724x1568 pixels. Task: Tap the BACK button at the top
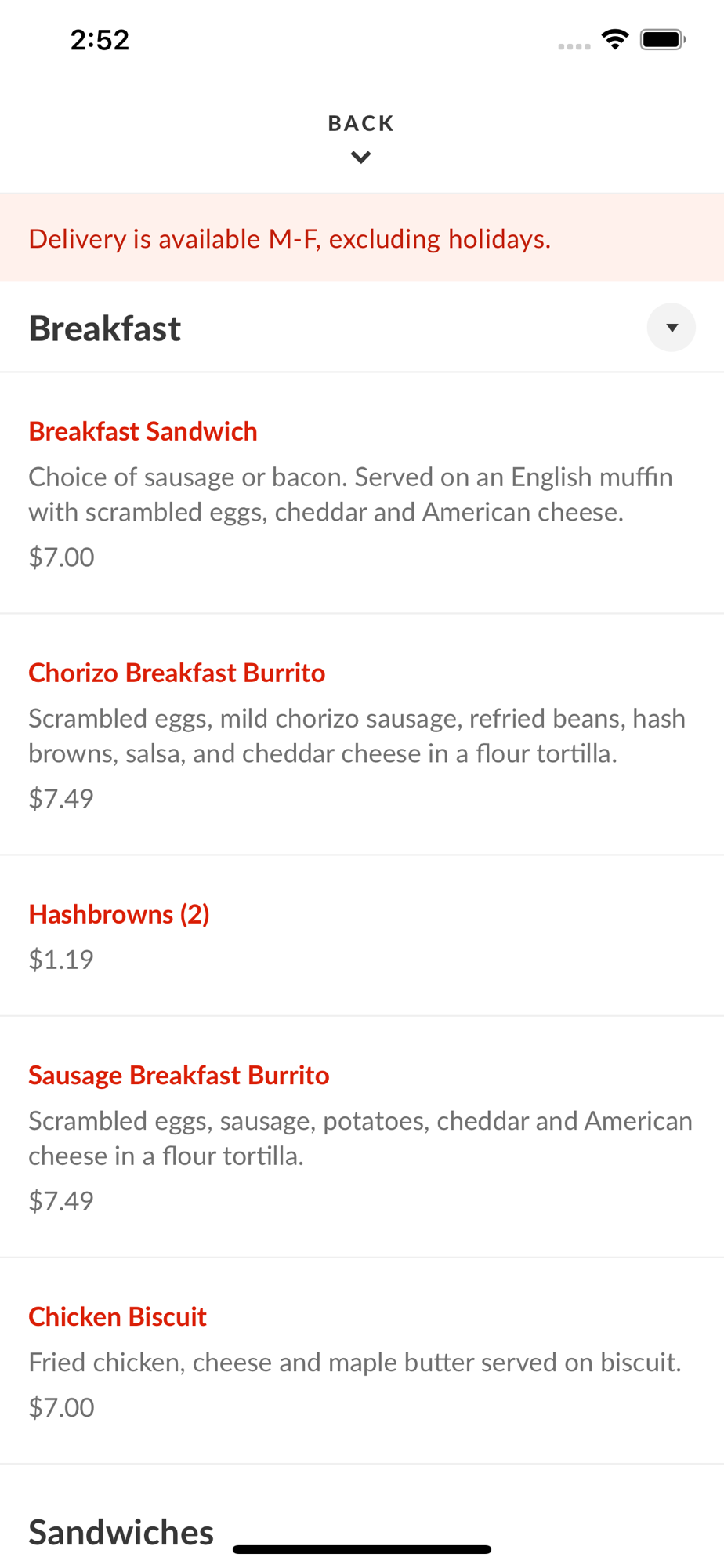360,136
